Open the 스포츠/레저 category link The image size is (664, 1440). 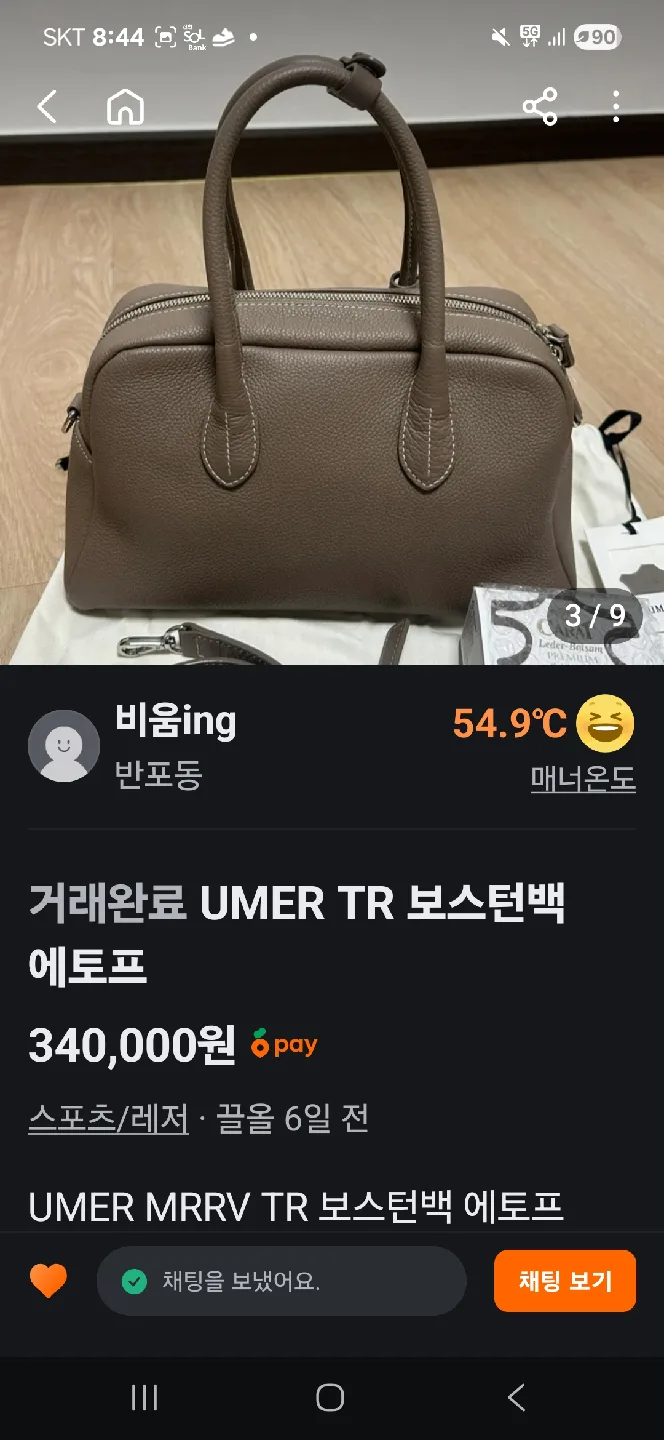[x=108, y=1118]
